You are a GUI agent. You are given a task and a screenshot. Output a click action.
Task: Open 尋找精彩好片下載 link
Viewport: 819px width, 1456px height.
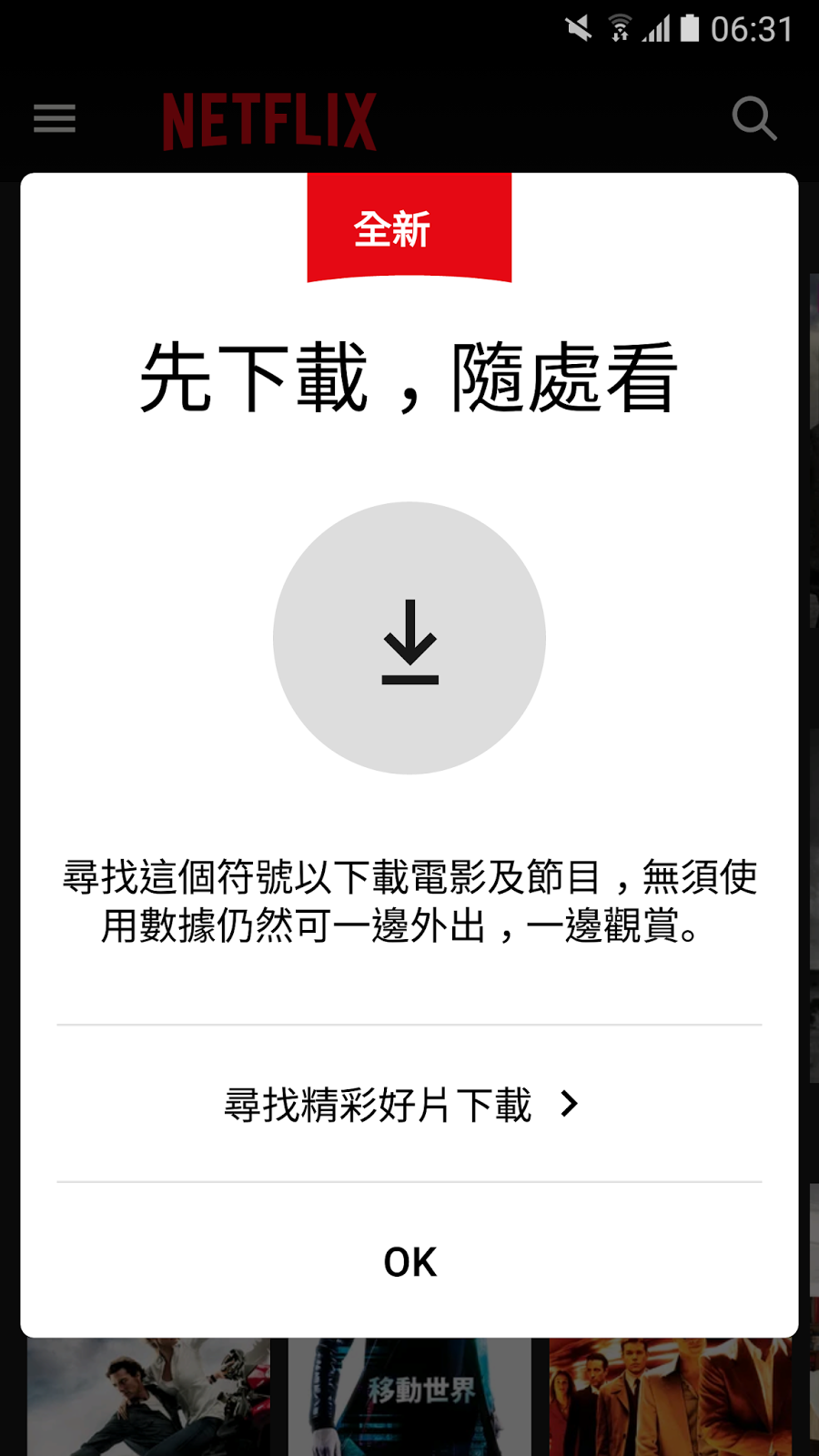400,1105
